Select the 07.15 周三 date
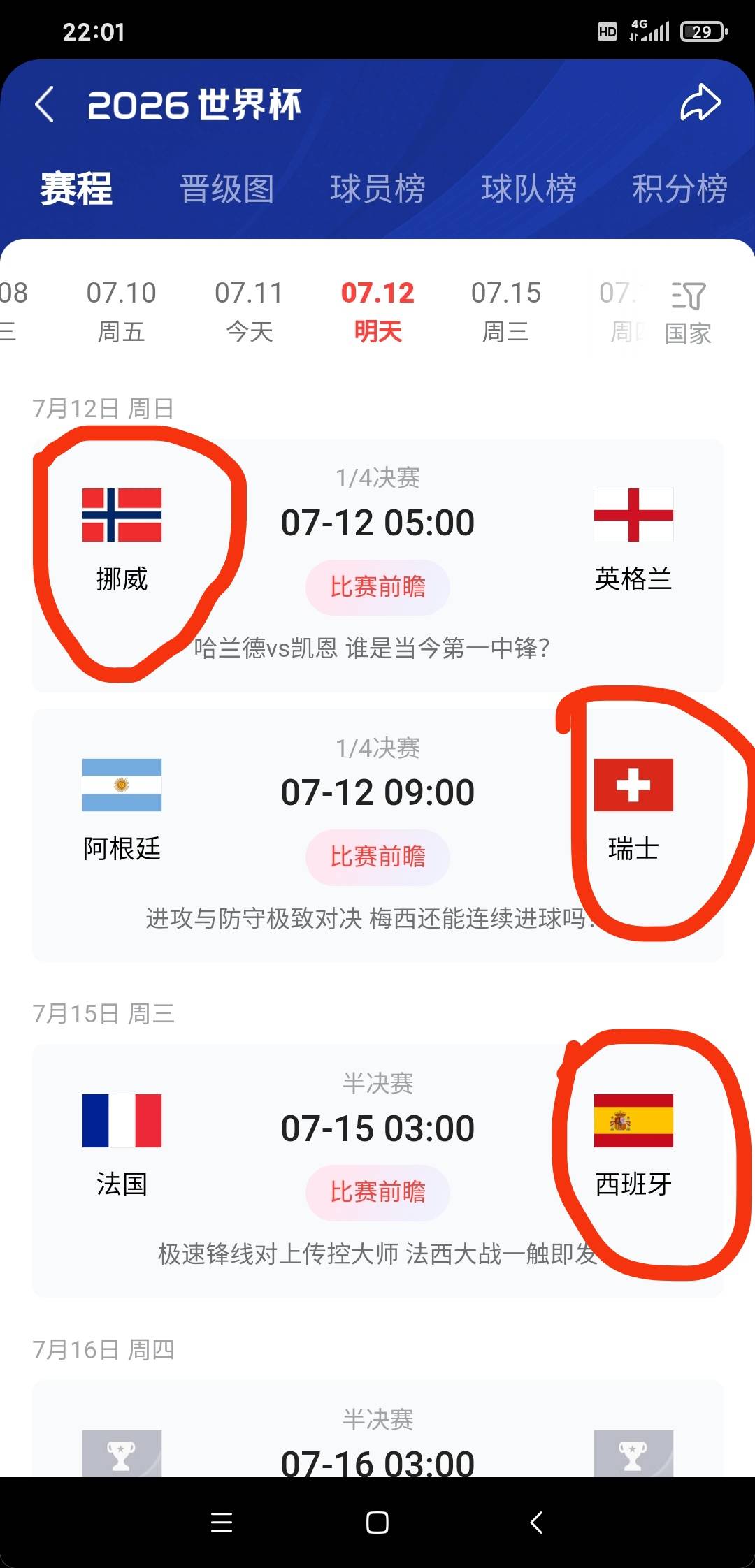 coord(506,311)
